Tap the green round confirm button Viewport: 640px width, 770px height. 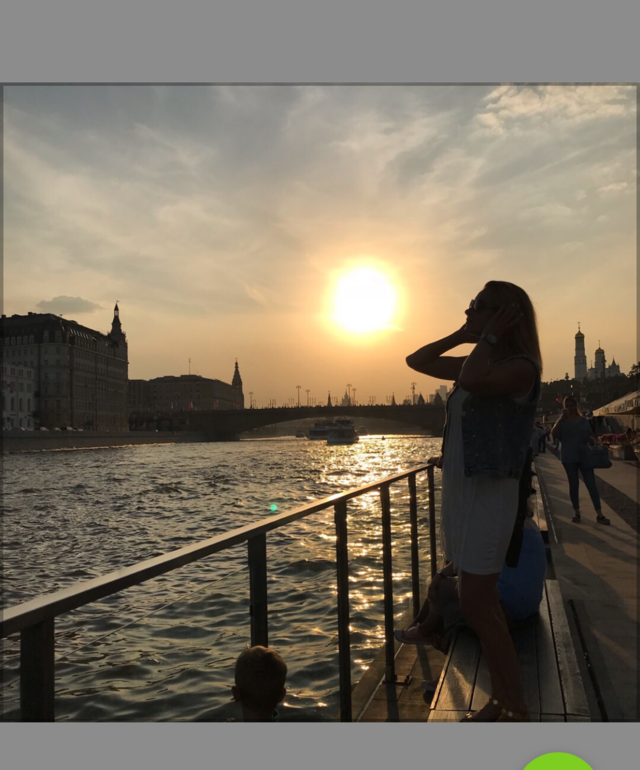(x=558, y=762)
